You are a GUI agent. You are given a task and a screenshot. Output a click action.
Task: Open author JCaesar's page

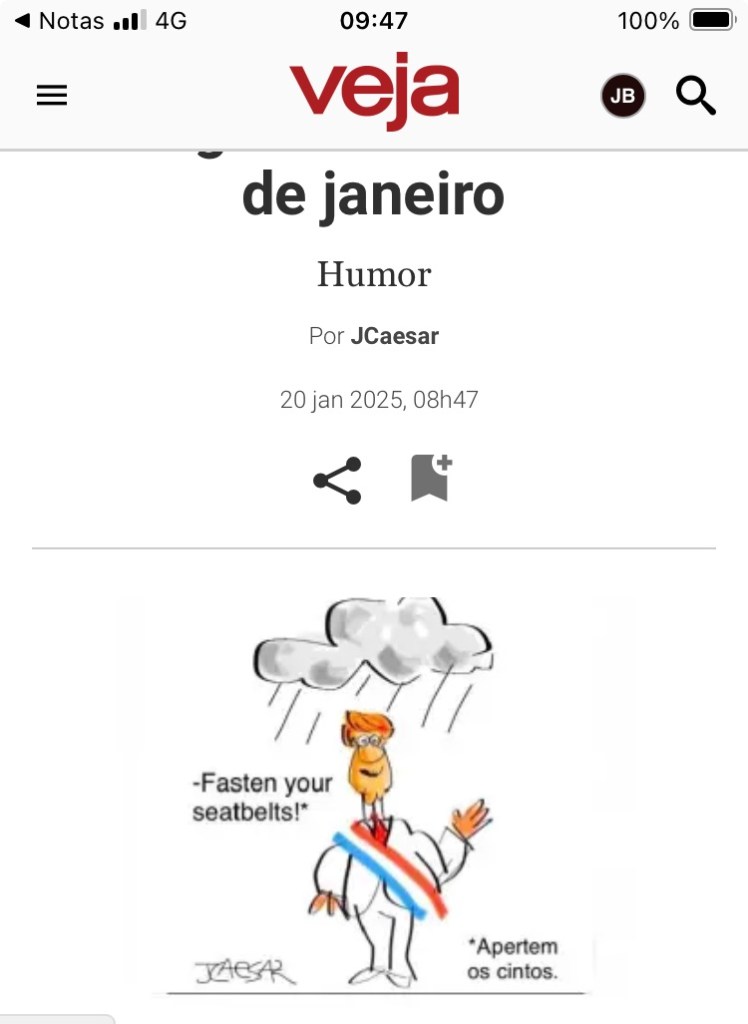(394, 336)
